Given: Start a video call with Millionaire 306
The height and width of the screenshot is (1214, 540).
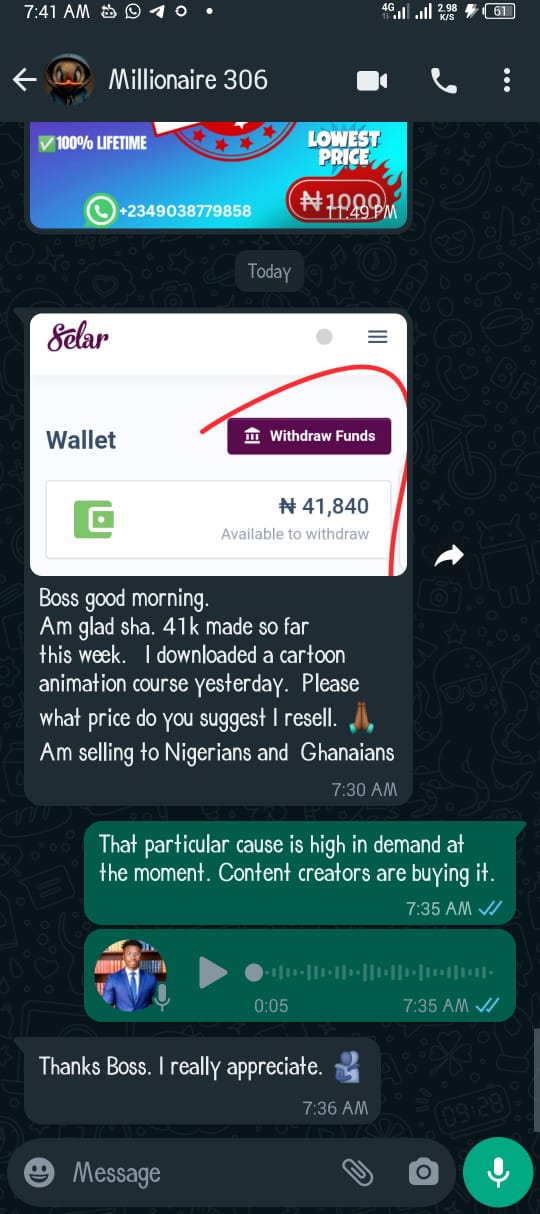Looking at the screenshot, I should pyautogui.click(x=372, y=80).
